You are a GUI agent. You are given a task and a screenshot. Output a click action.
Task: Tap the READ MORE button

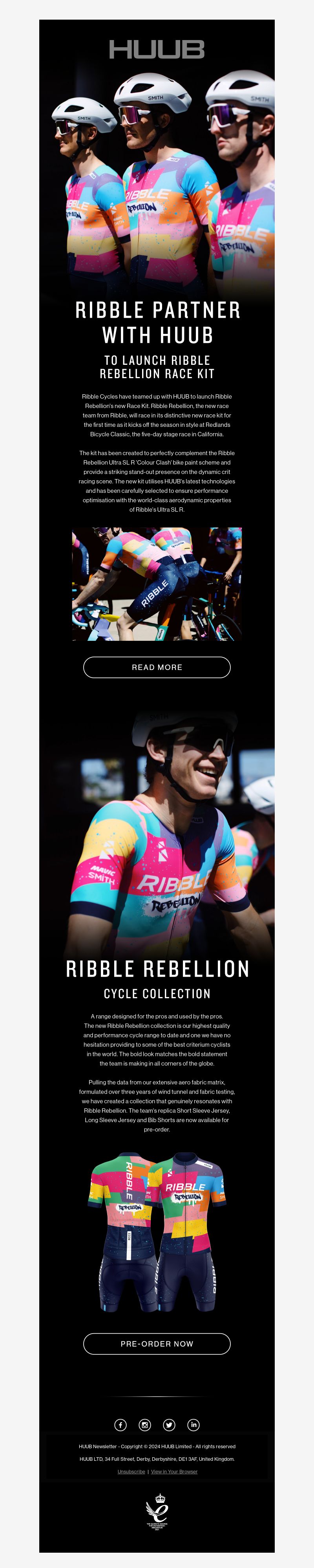[x=156, y=667]
